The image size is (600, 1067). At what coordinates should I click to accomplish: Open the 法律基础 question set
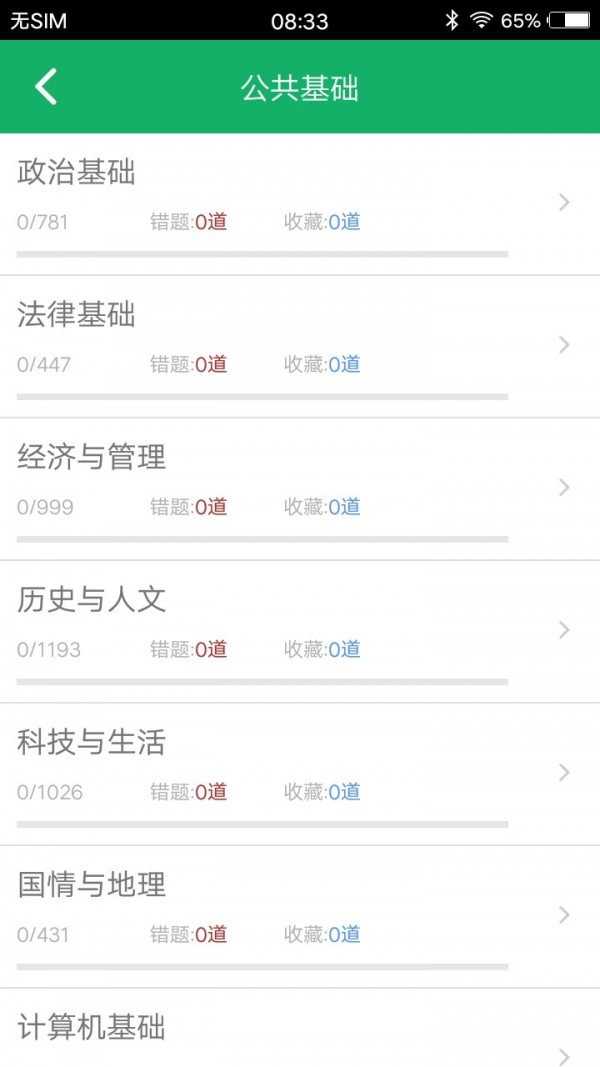pos(300,347)
